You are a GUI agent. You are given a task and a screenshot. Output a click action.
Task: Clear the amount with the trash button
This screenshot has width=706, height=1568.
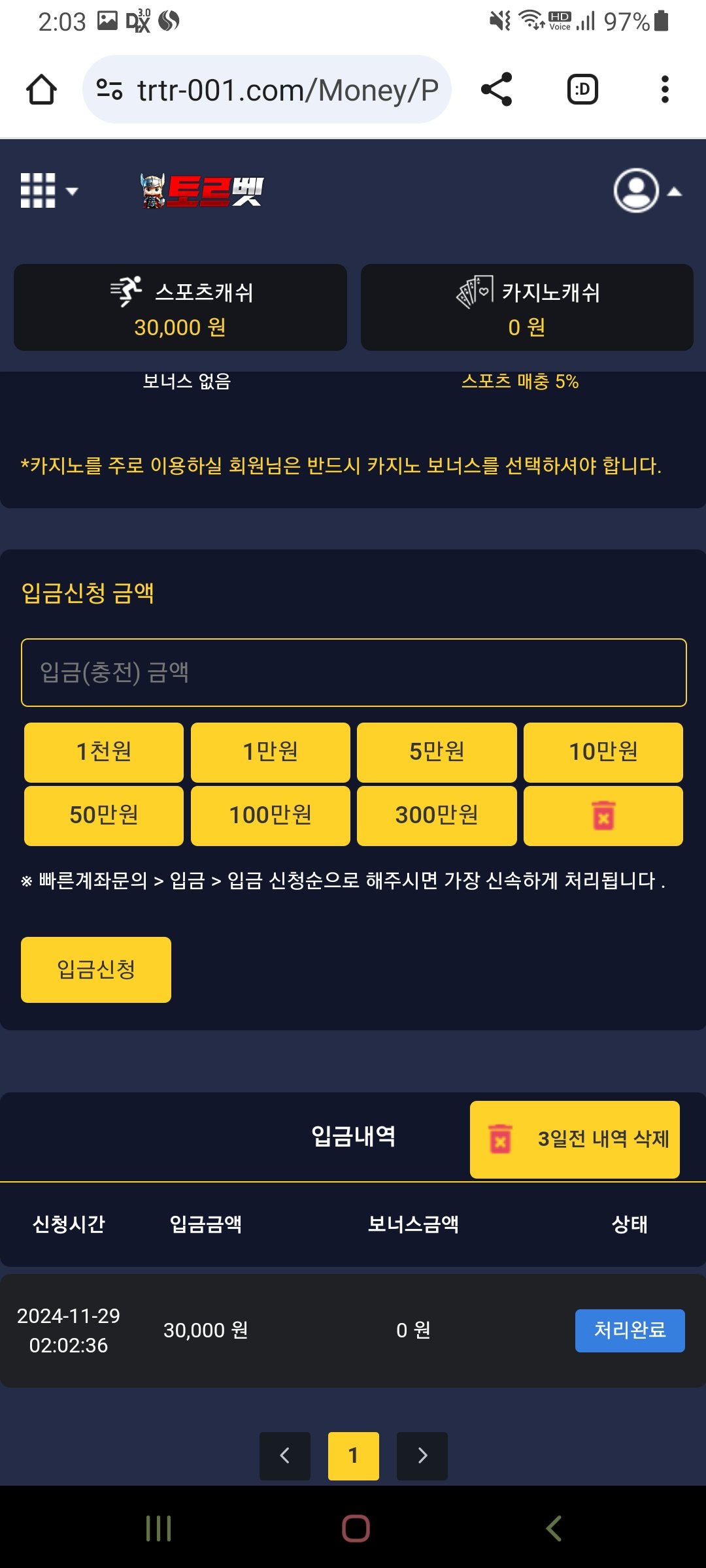point(603,815)
